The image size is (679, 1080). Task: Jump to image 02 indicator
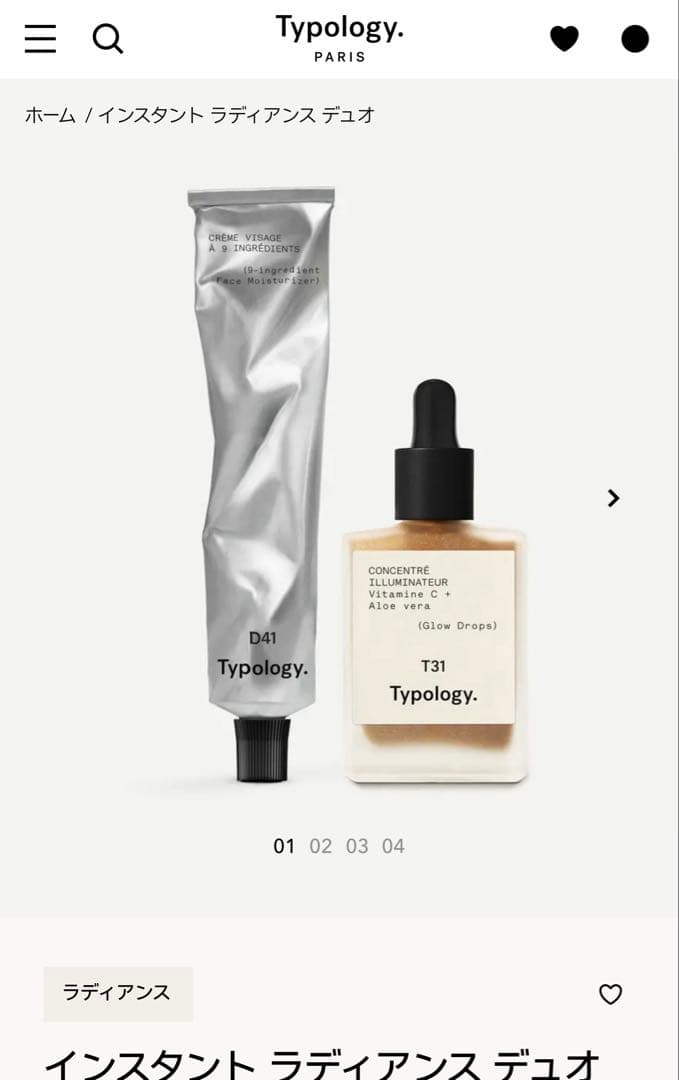click(x=320, y=846)
